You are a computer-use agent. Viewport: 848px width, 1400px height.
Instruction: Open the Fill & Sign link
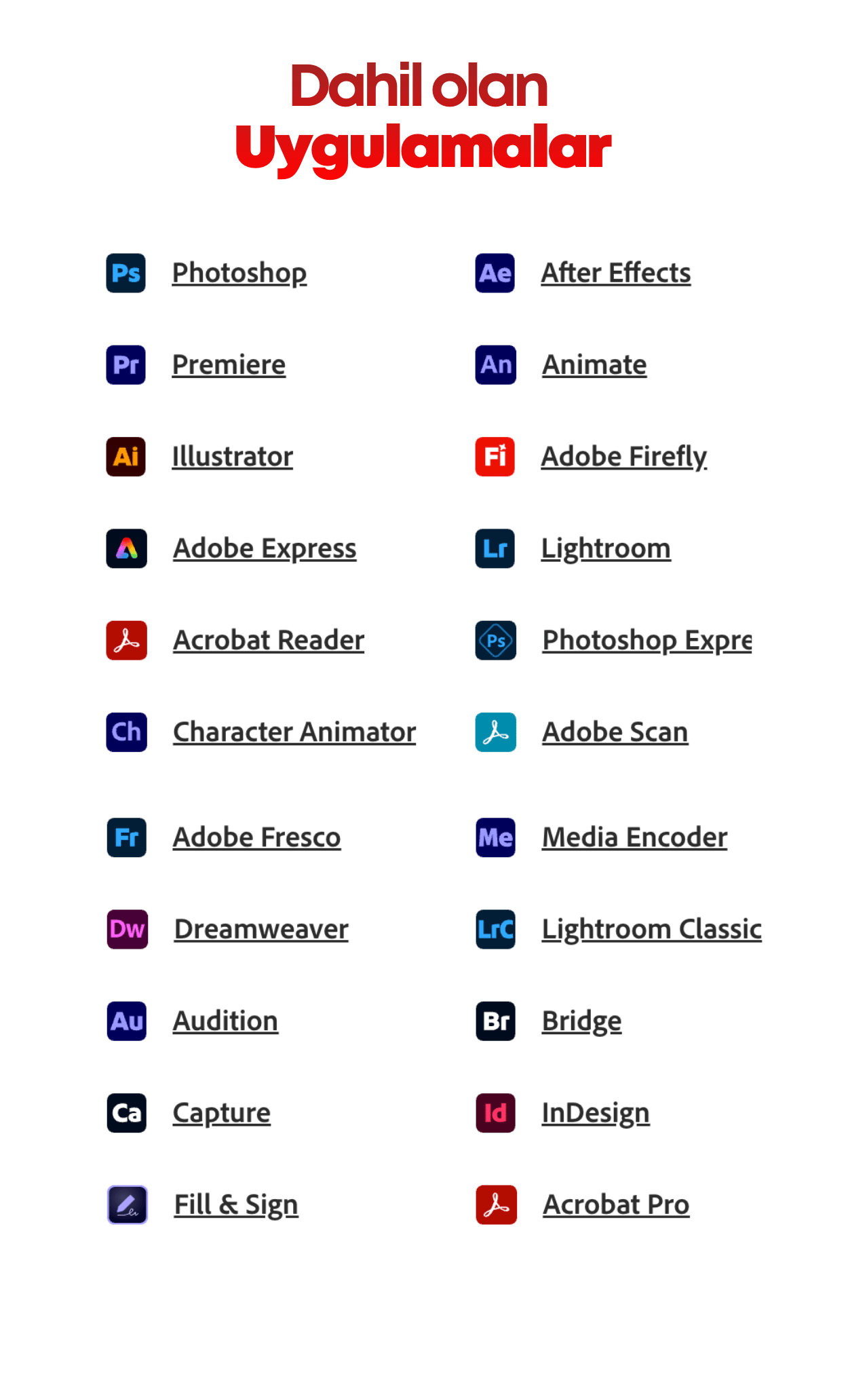[x=236, y=1205]
